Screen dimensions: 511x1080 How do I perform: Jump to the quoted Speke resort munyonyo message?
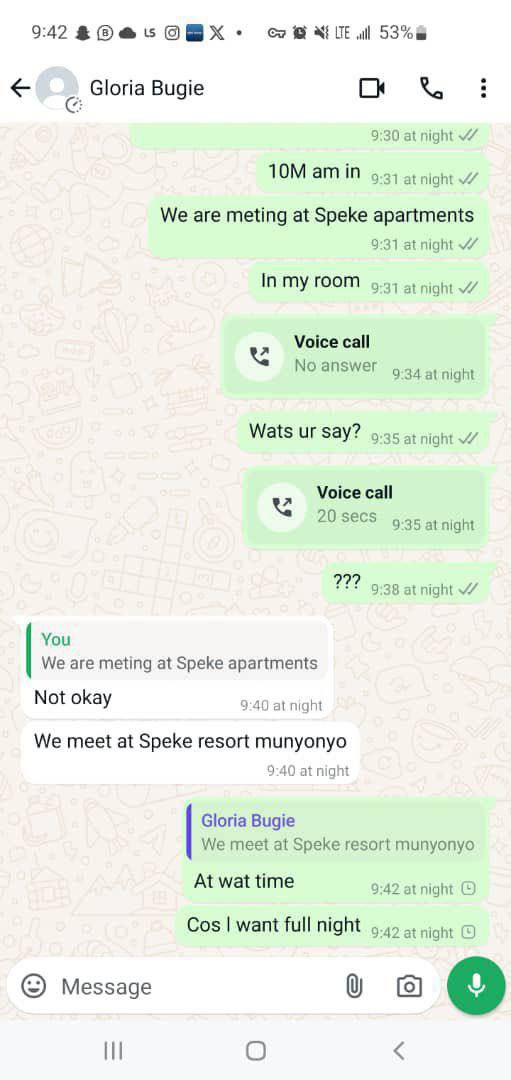tap(335, 833)
